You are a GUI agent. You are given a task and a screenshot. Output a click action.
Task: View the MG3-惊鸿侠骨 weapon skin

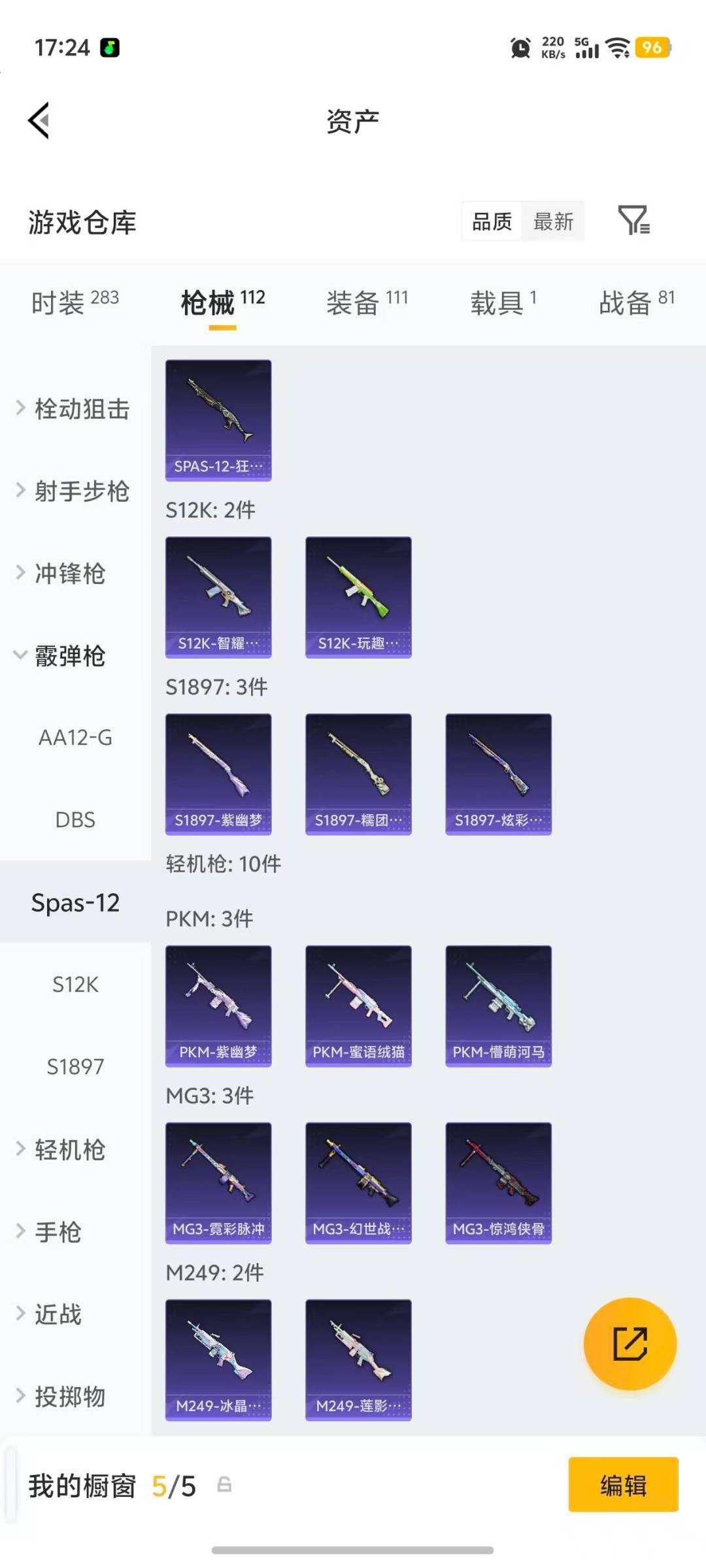click(x=498, y=1183)
